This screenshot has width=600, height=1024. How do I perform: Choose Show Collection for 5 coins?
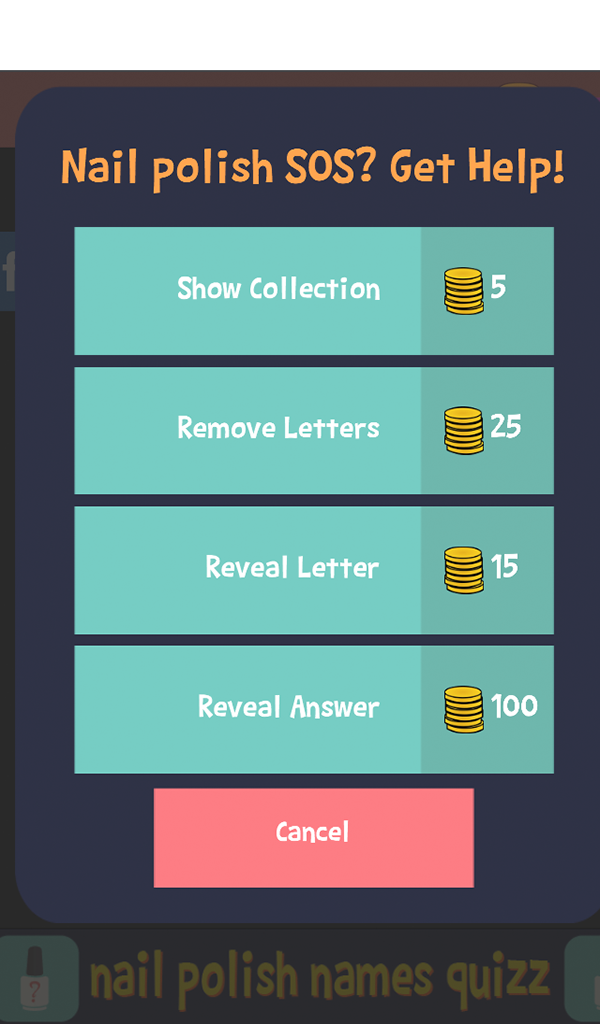pyautogui.click(x=313, y=290)
